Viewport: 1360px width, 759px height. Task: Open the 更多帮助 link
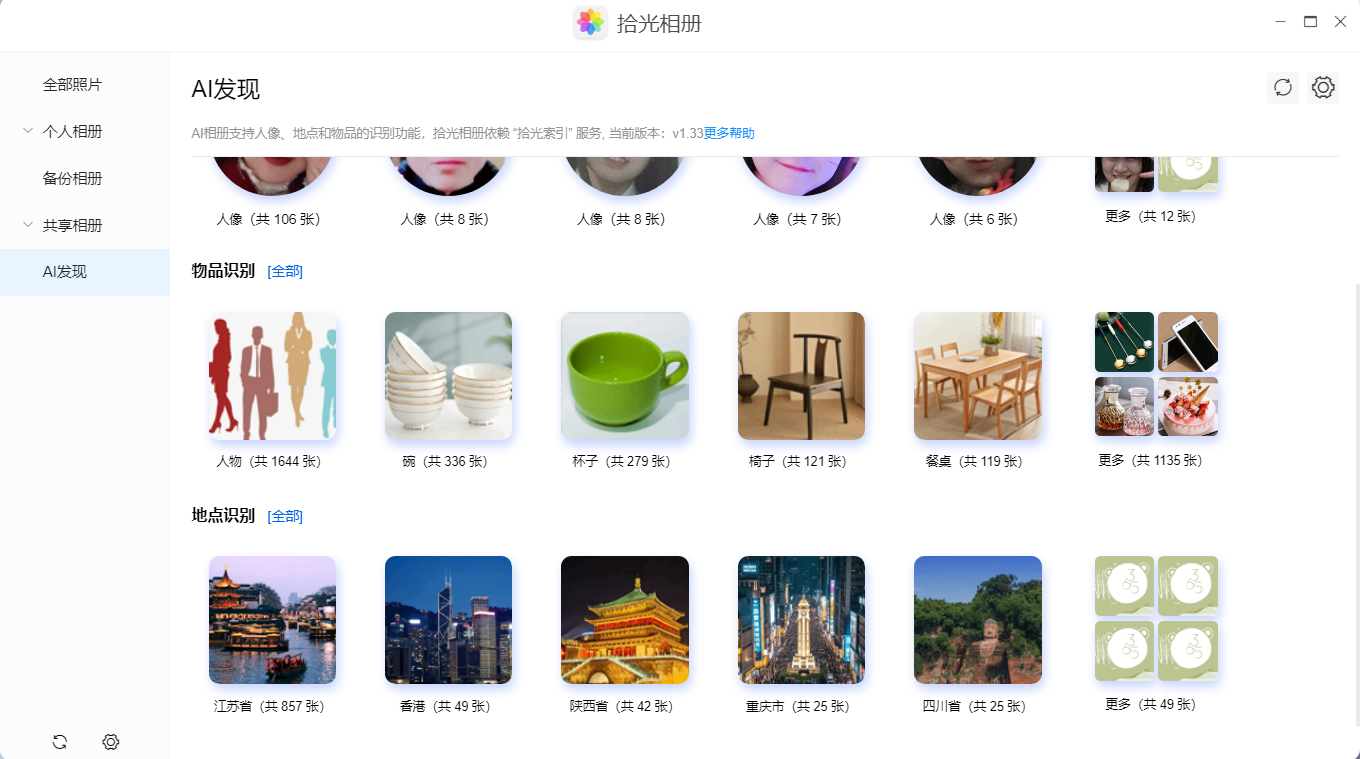(x=729, y=133)
